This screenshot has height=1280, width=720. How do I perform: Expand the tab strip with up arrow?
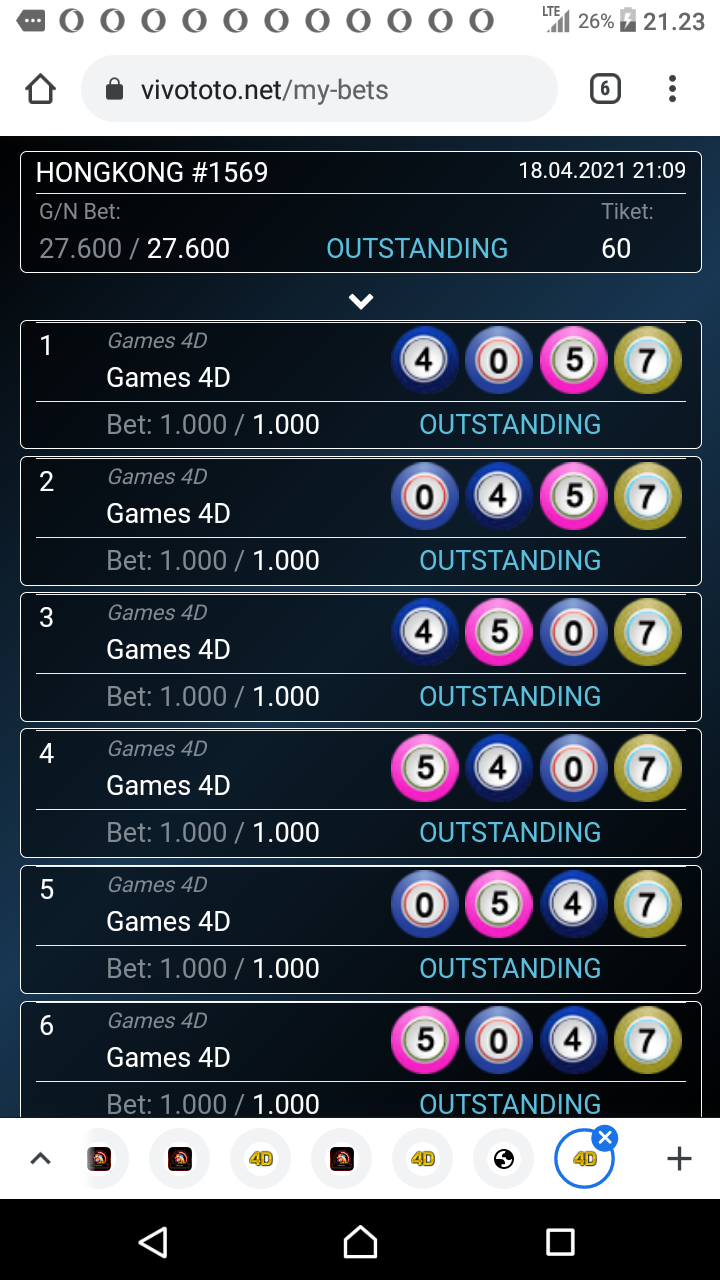(x=40, y=1159)
